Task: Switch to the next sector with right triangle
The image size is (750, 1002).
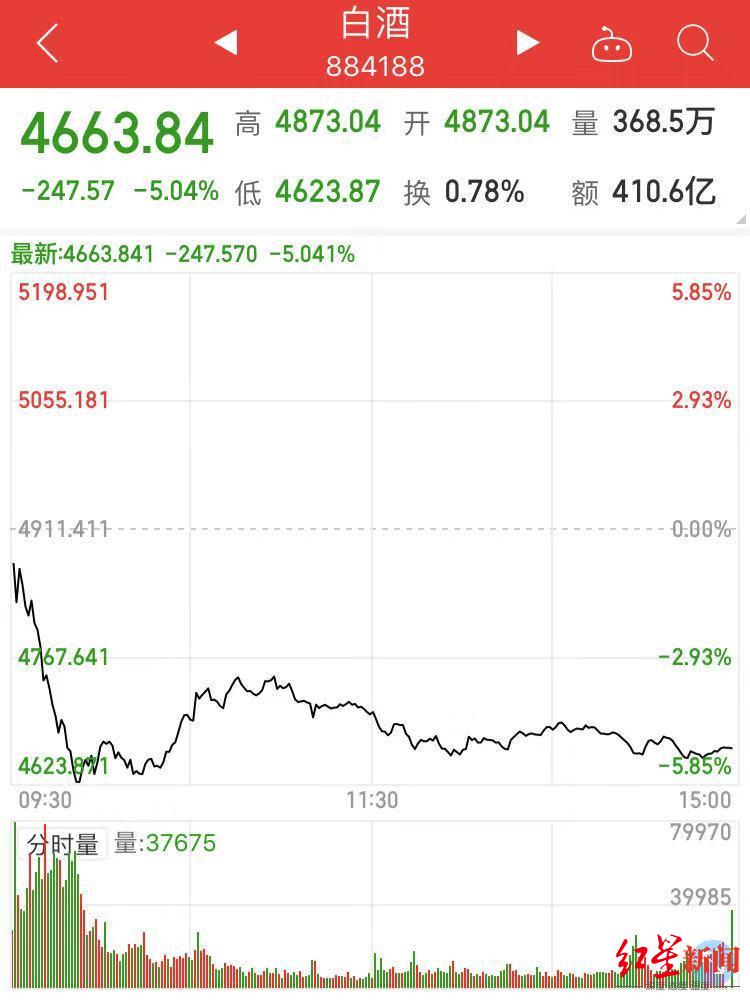Action: coord(527,43)
